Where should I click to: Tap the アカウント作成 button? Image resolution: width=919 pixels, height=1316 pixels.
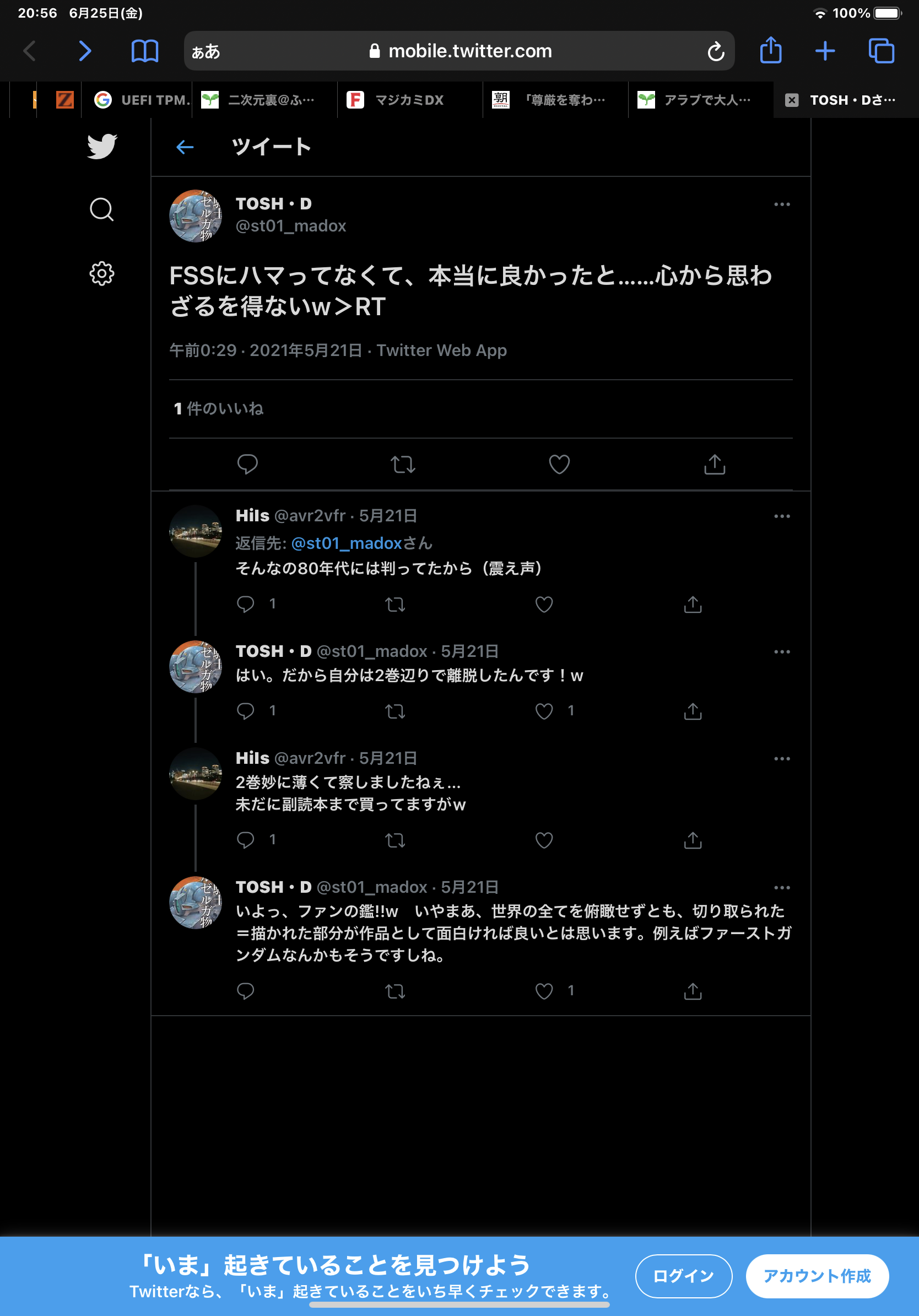click(x=817, y=1276)
